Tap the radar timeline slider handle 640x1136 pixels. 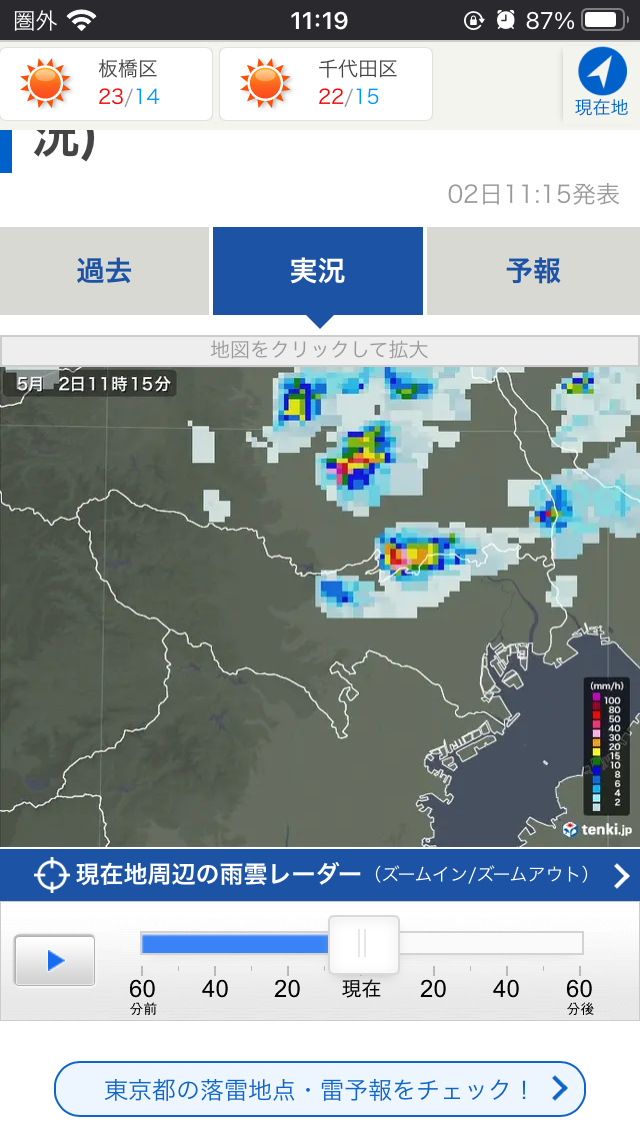click(x=363, y=944)
